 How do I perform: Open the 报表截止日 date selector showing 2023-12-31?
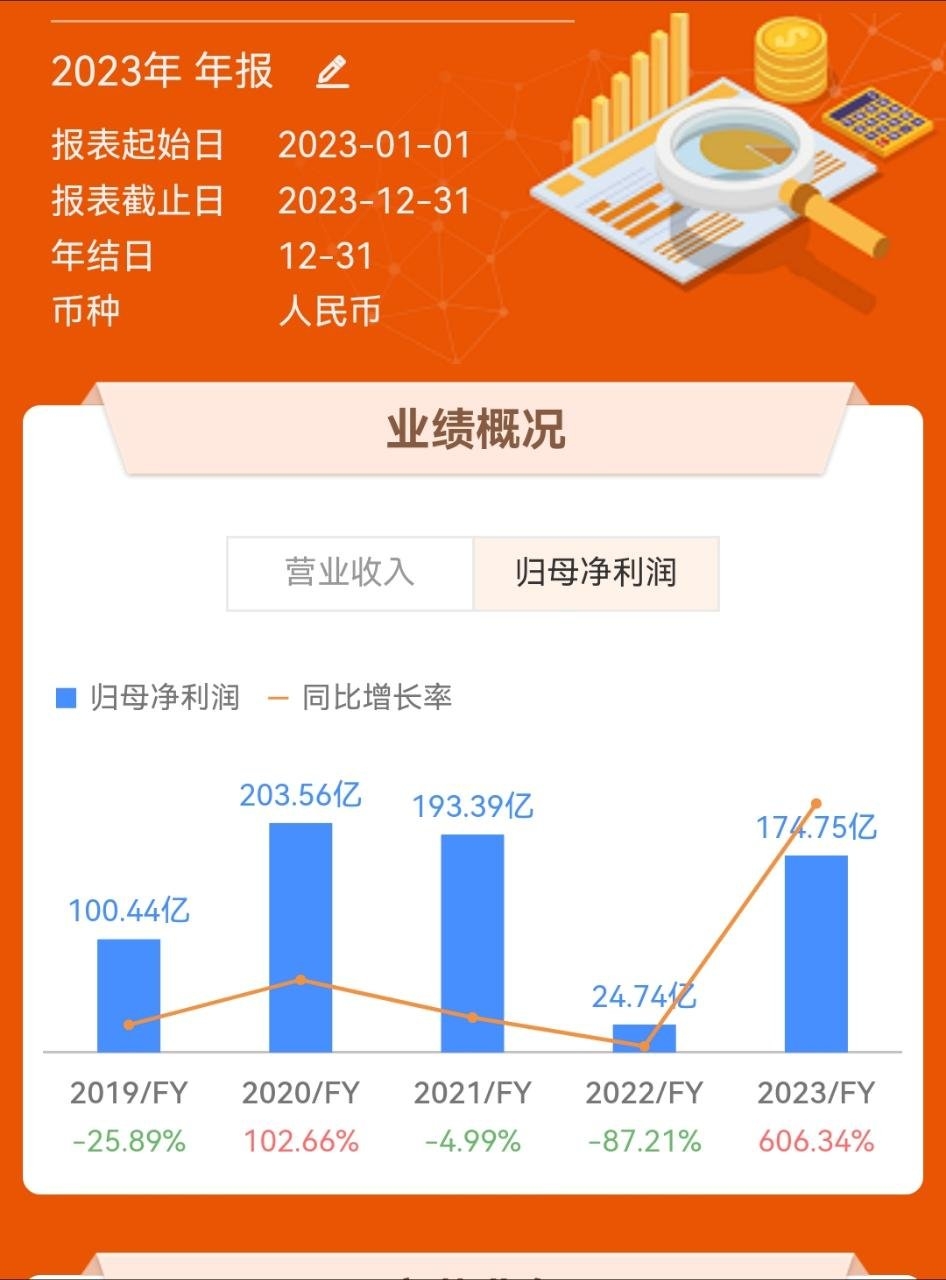(x=375, y=202)
